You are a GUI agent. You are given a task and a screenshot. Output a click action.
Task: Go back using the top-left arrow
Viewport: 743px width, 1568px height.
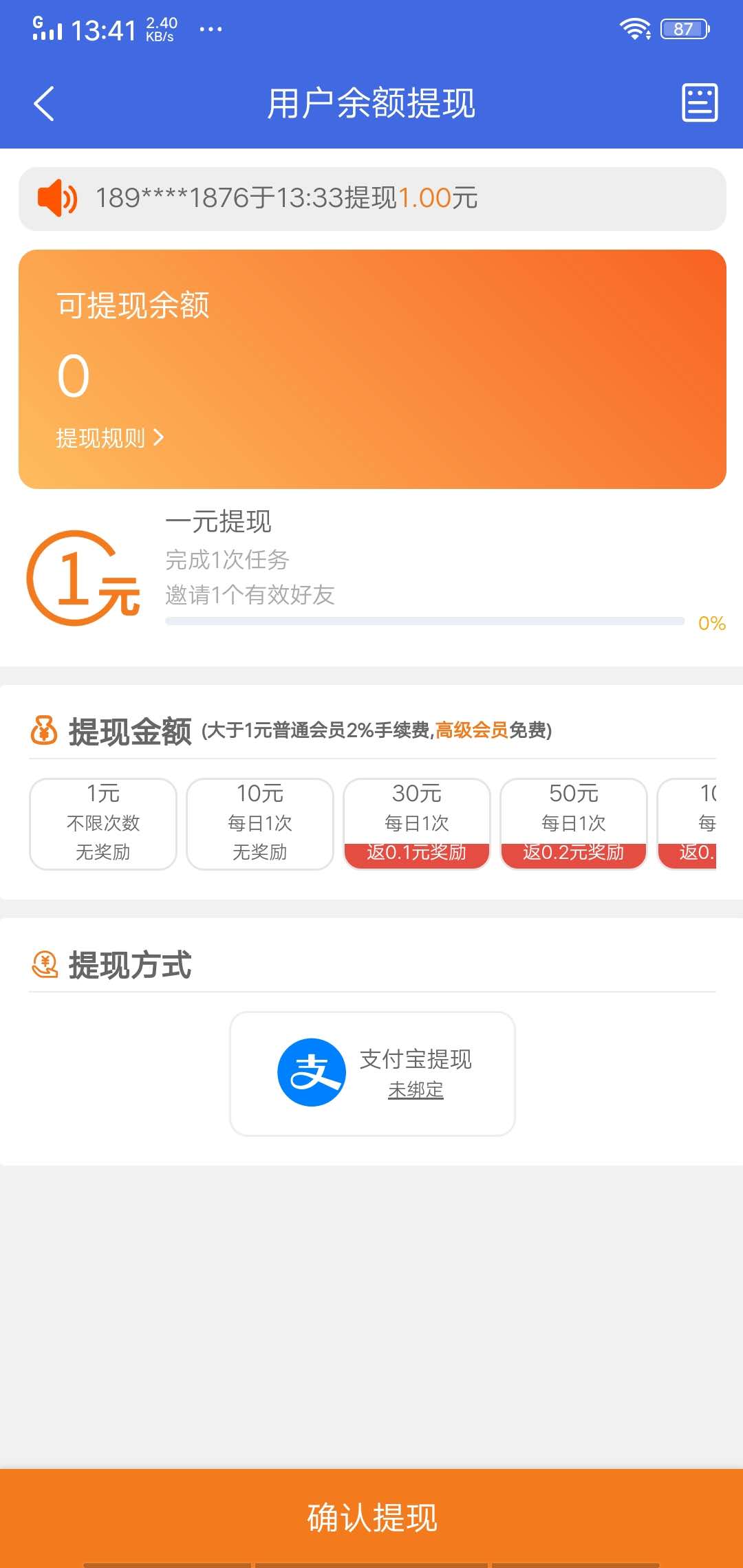tap(44, 104)
